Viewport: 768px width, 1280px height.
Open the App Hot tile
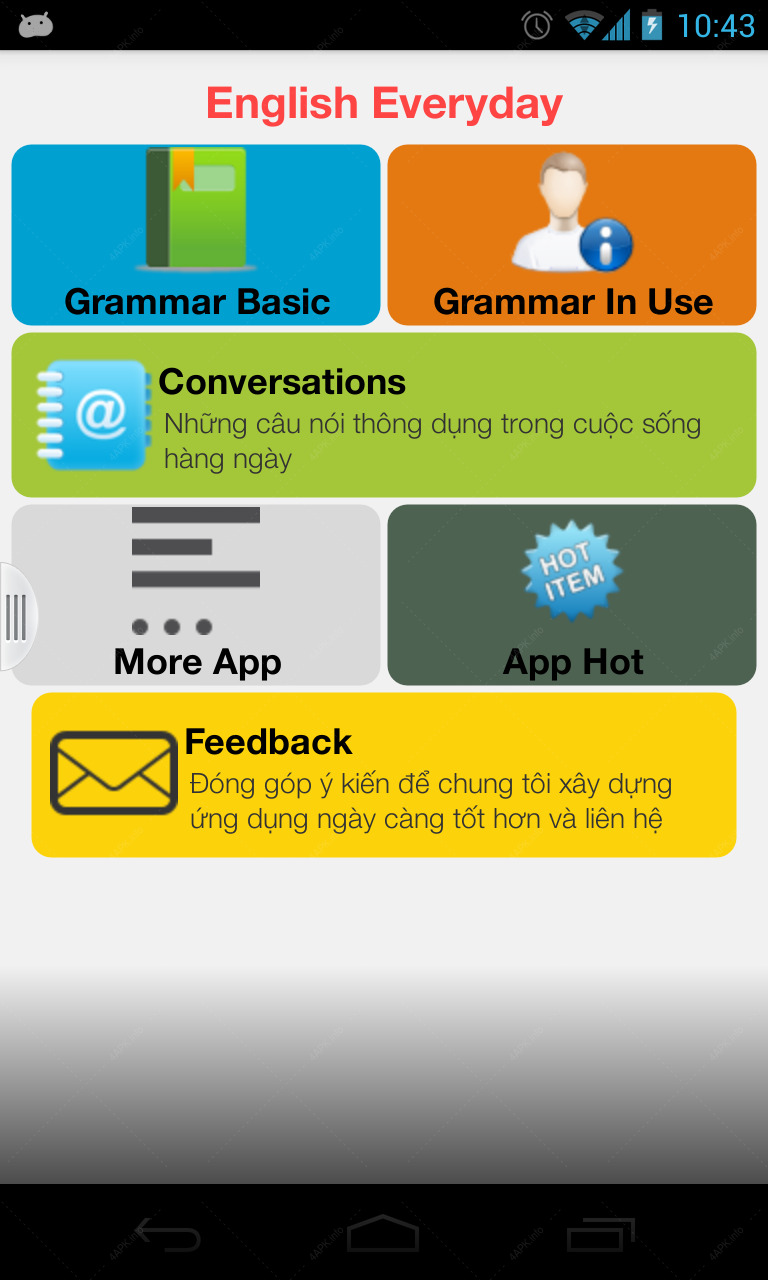tap(572, 595)
